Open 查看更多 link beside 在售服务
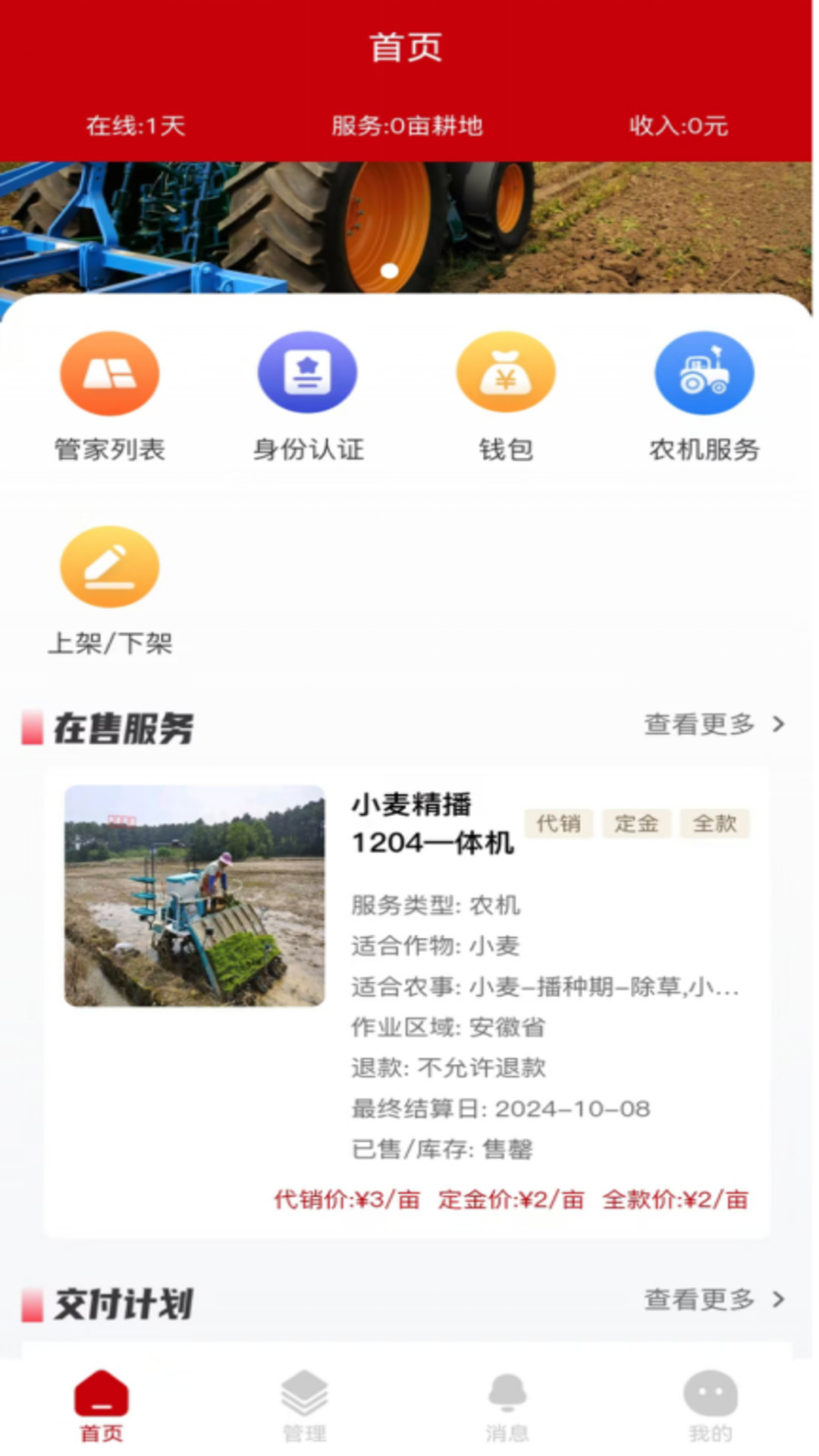 tap(698, 726)
